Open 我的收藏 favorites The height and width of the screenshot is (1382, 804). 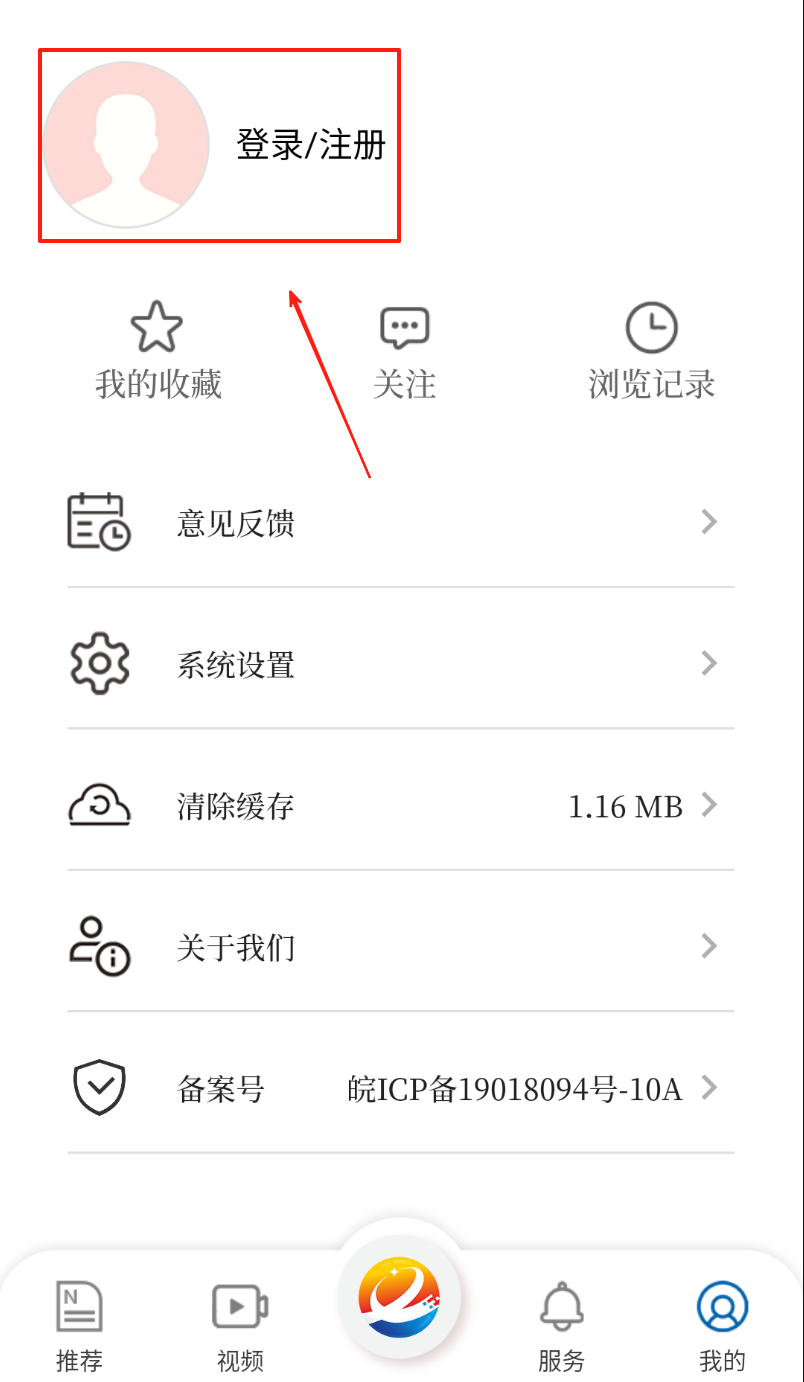[158, 350]
